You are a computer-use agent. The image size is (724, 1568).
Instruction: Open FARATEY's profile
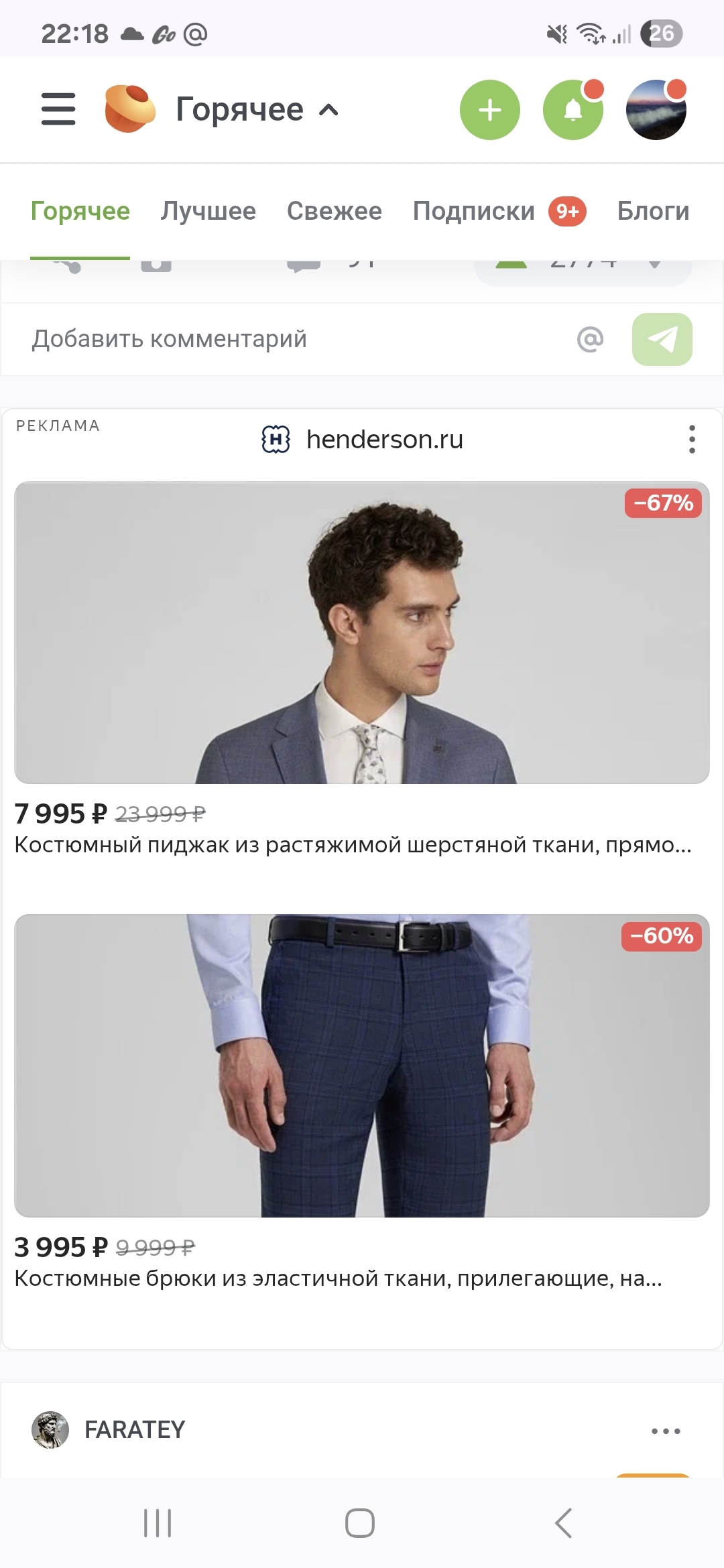click(134, 1429)
